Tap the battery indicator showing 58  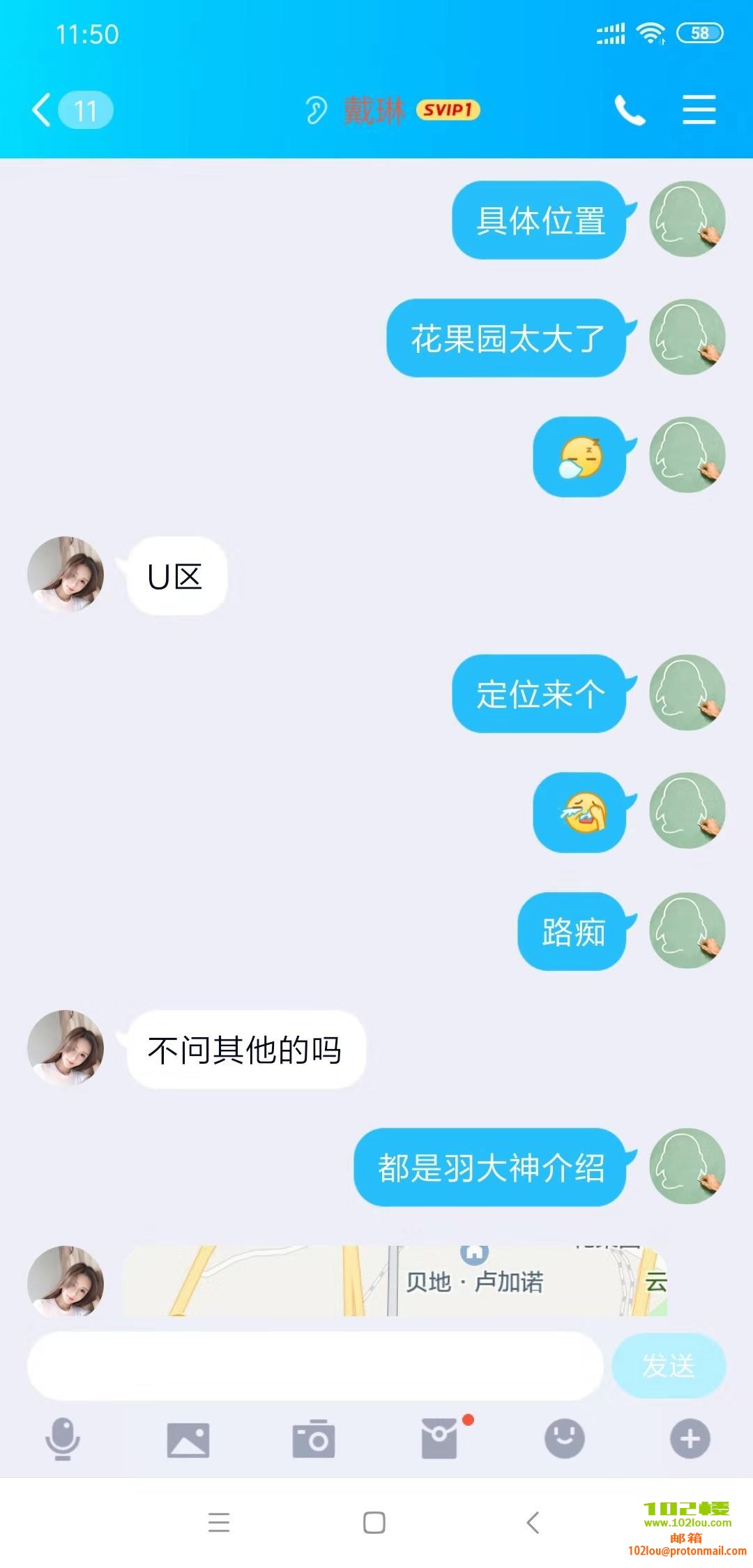[x=699, y=31]
